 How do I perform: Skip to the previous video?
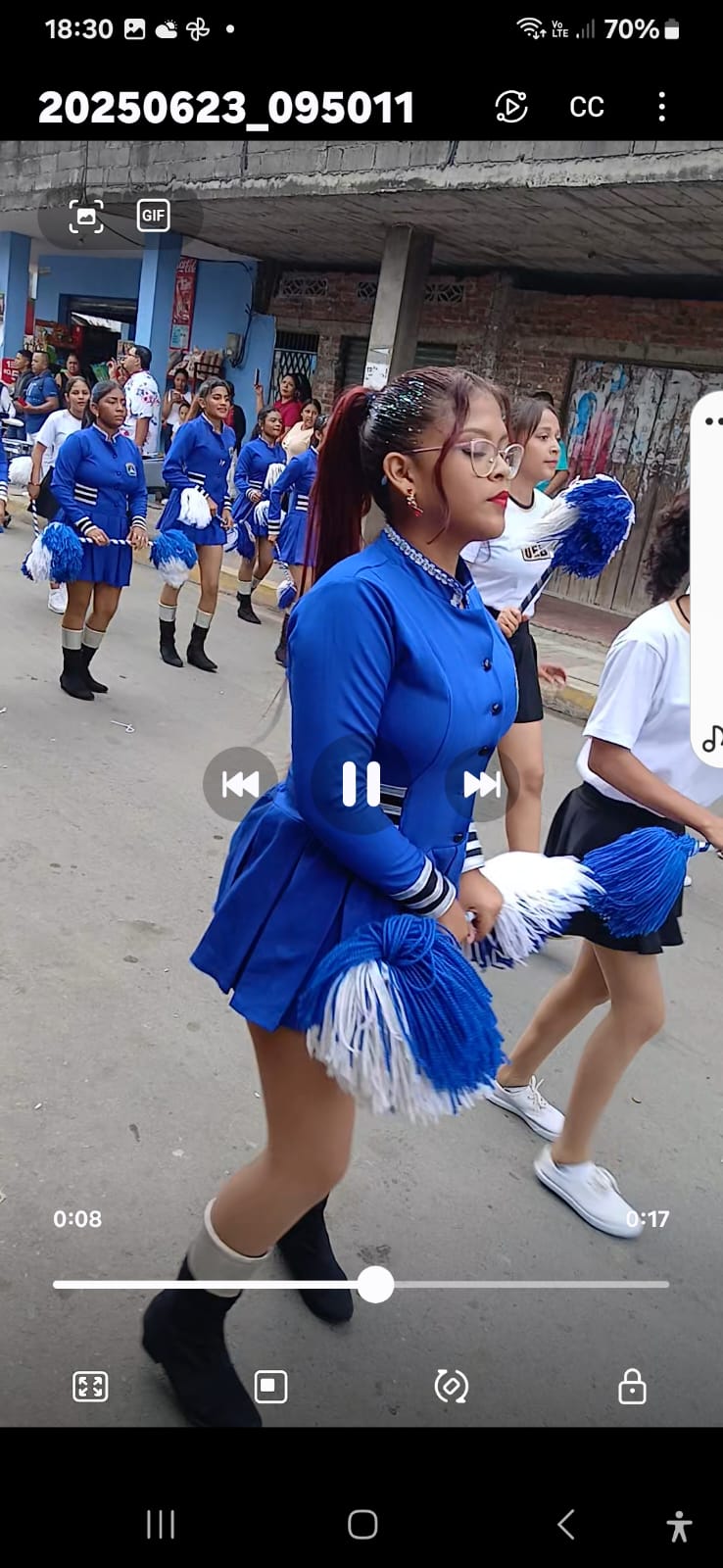pyautogui.click(x=240, y=784)
